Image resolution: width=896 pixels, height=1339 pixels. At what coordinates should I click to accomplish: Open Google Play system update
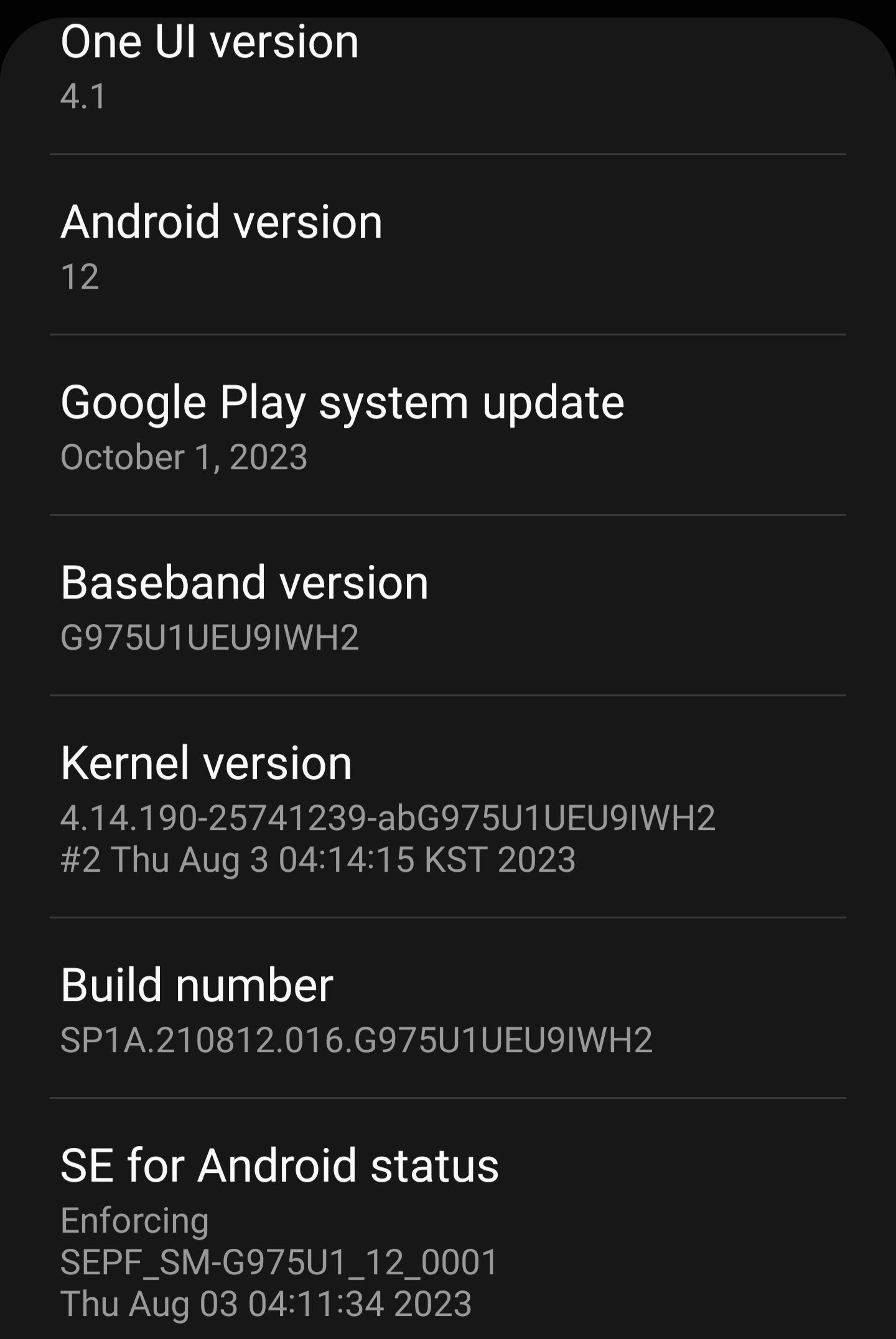342,426
